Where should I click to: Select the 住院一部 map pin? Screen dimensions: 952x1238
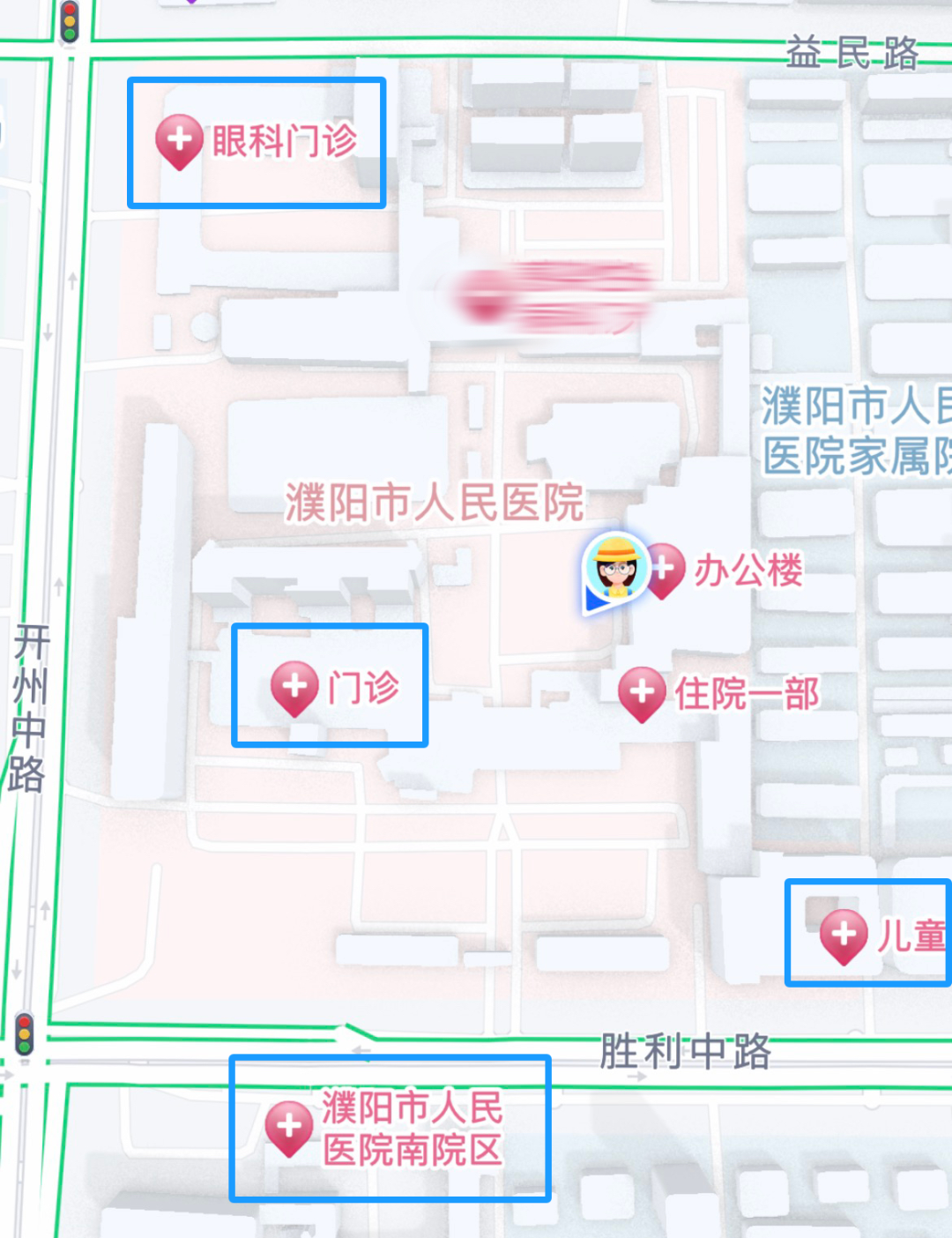pos(642,693)
